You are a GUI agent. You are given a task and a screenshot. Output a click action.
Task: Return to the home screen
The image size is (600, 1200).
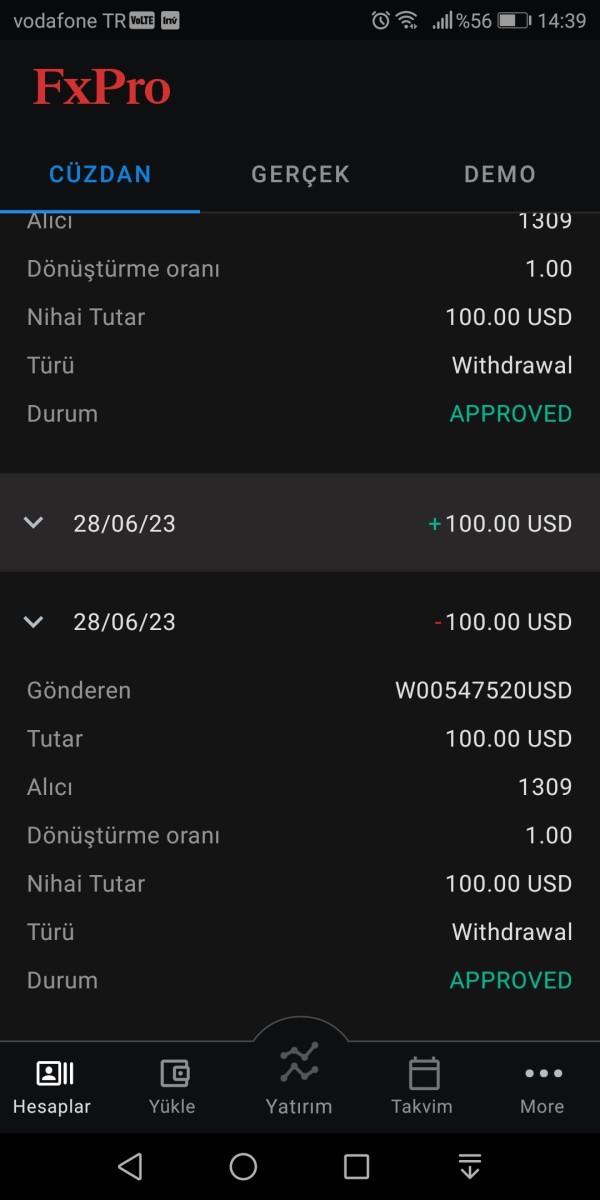pyautogui.click(x=243, y=1166)
